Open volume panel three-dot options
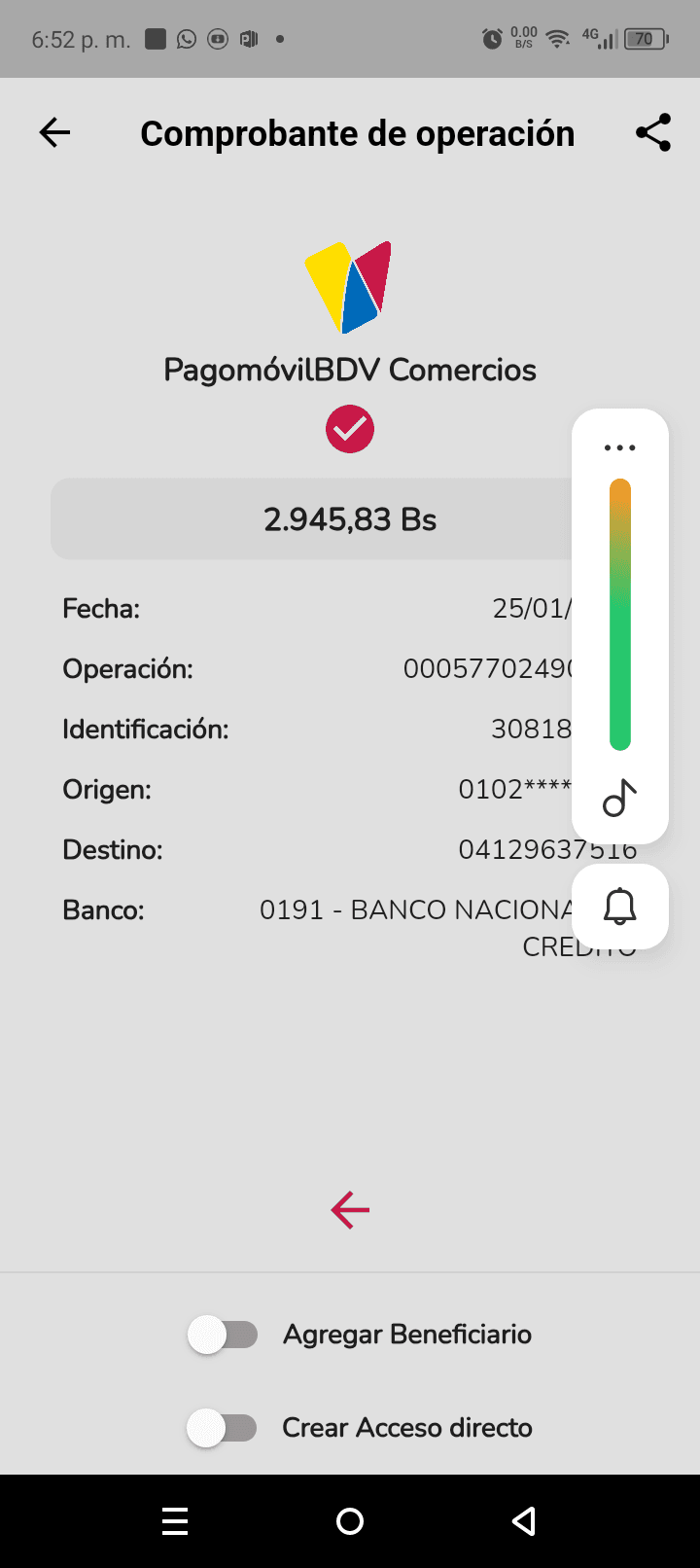This screenshot has height=1568, width=700. tap(619, 448)
